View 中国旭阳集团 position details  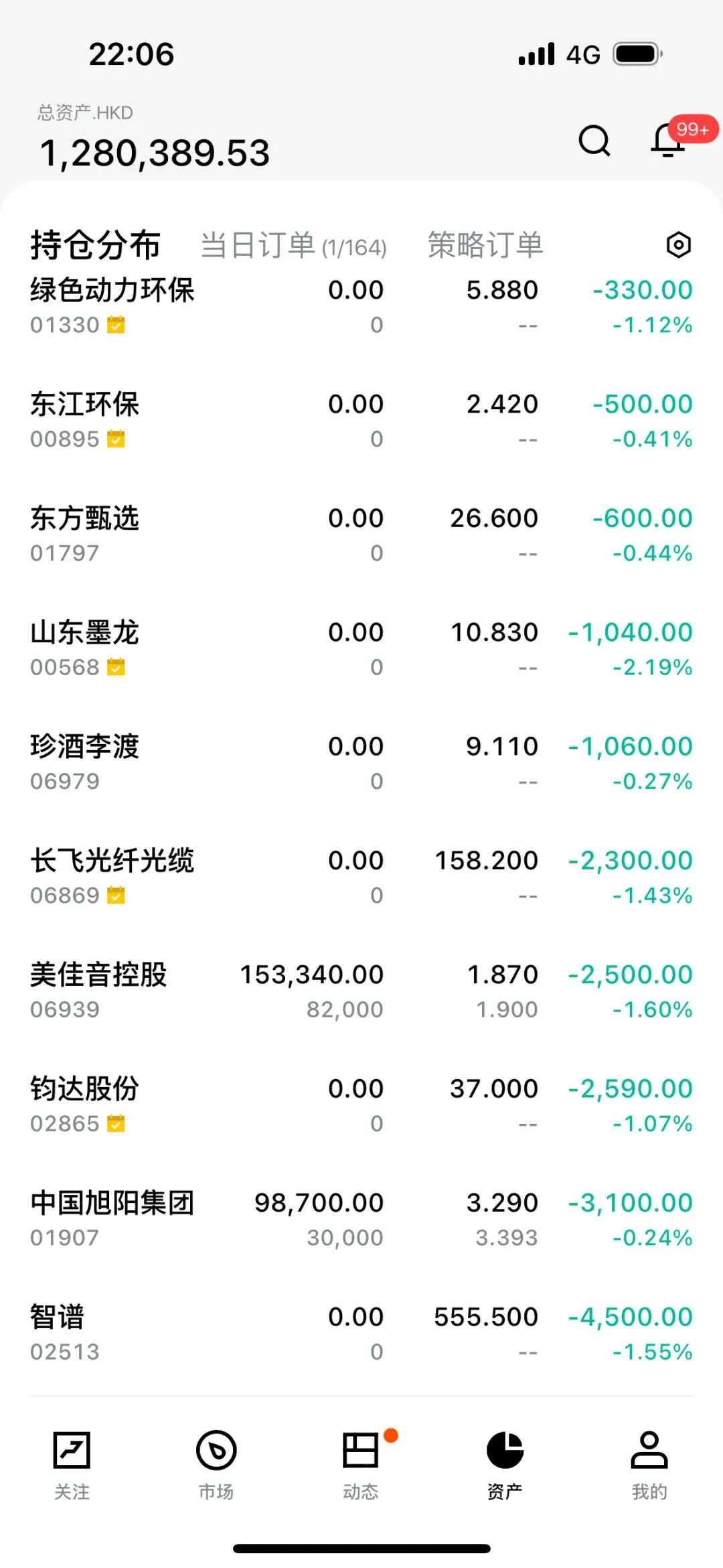click(x=361, y=1219)
